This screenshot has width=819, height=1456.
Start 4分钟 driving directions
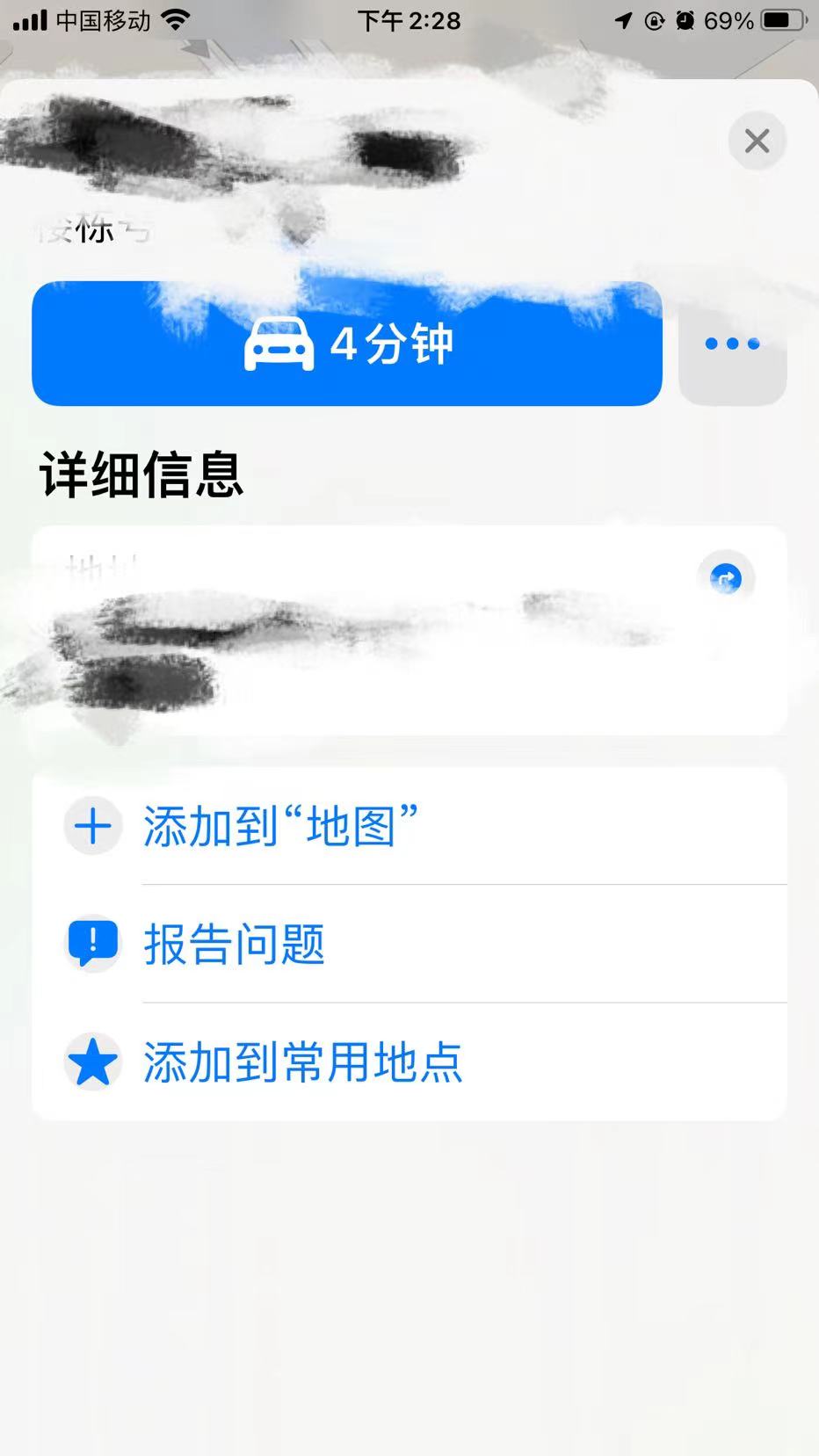pyautogui.click(x=347, y=344)
